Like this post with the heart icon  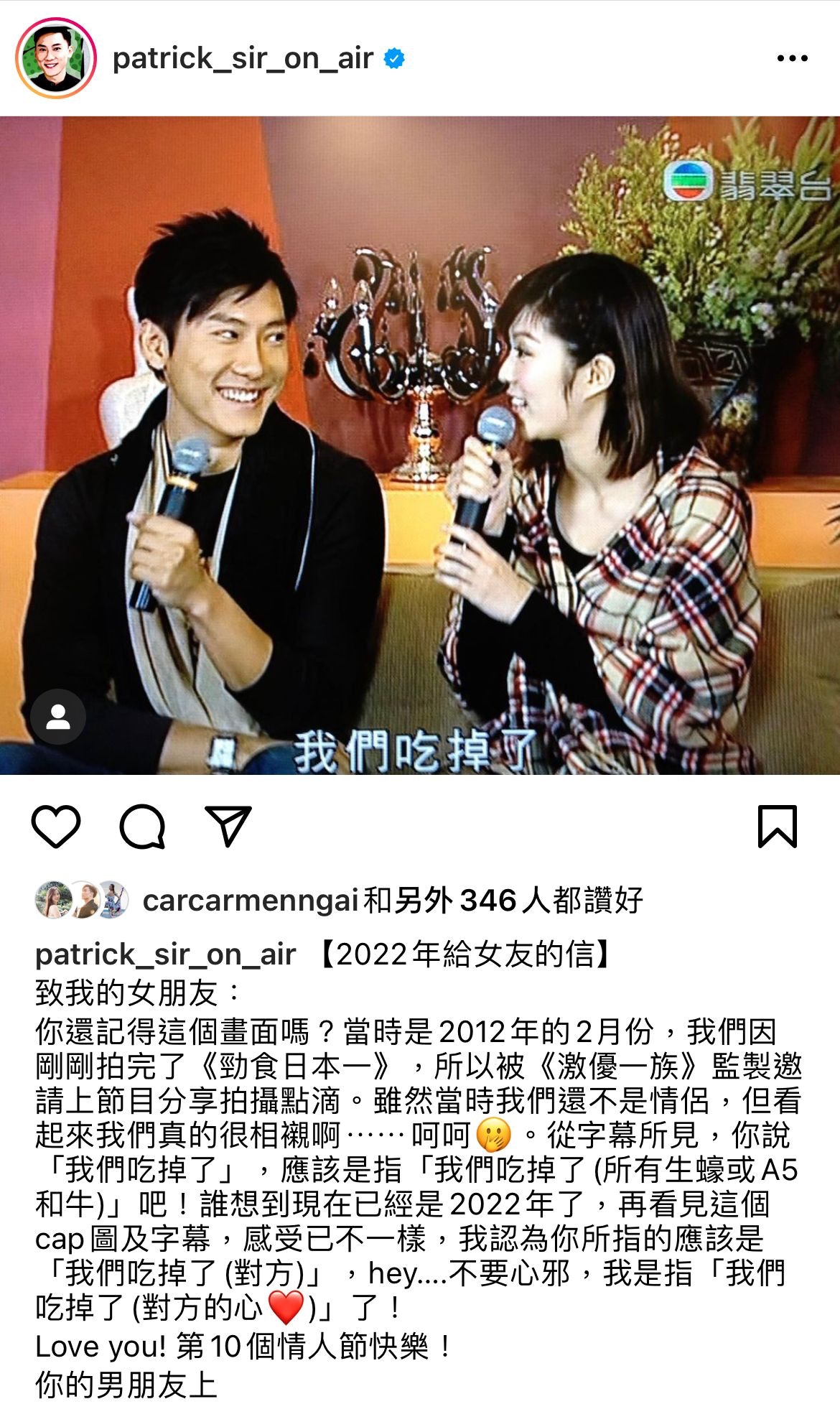(56, 827)
